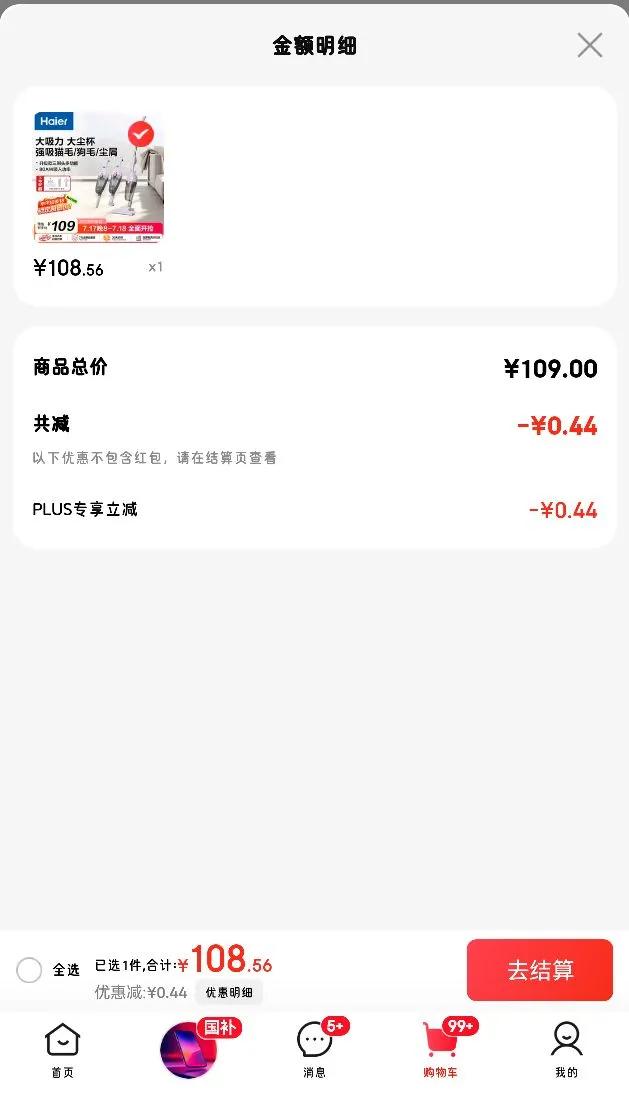
Task: Switch to the 消息 messages tab
Action: (x=315, y=1049)
